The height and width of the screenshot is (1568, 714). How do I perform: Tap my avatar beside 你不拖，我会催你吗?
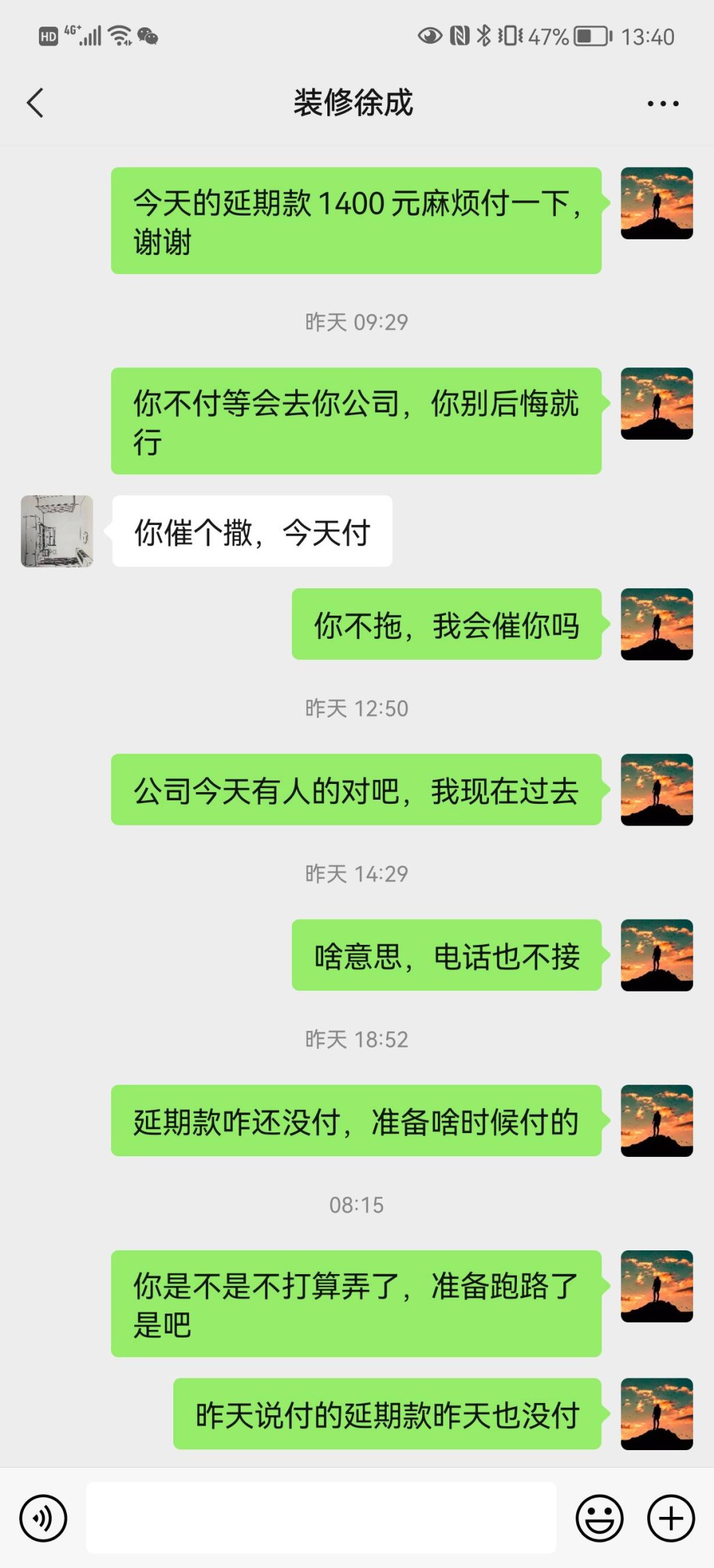[656, 624]
